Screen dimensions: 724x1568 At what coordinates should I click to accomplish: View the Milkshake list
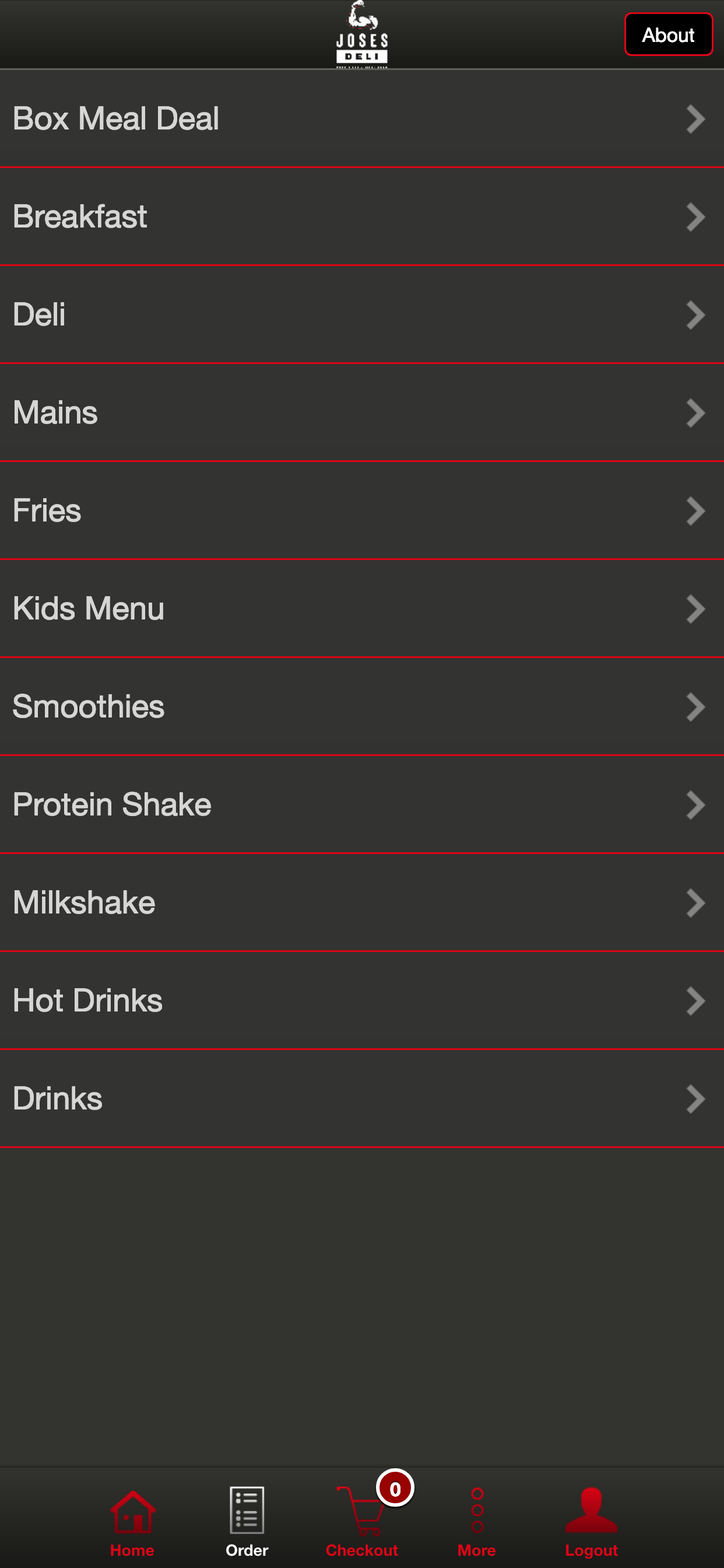362,902
